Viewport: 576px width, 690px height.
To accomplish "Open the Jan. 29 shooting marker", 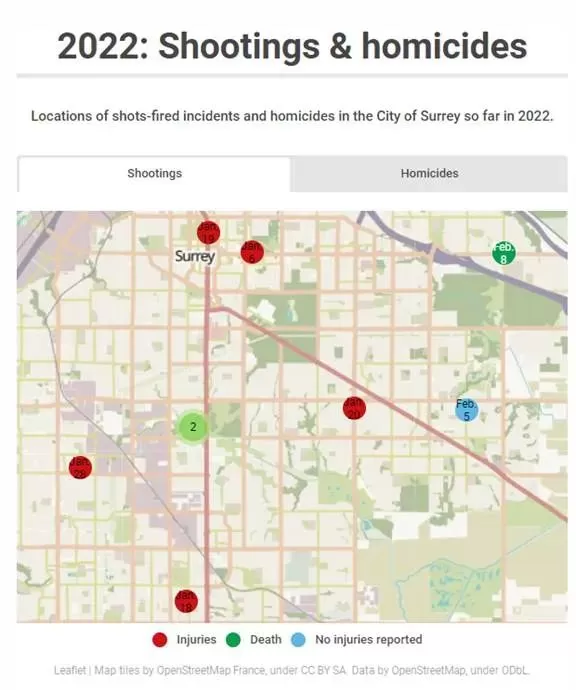I will click(x=80, y=467).
